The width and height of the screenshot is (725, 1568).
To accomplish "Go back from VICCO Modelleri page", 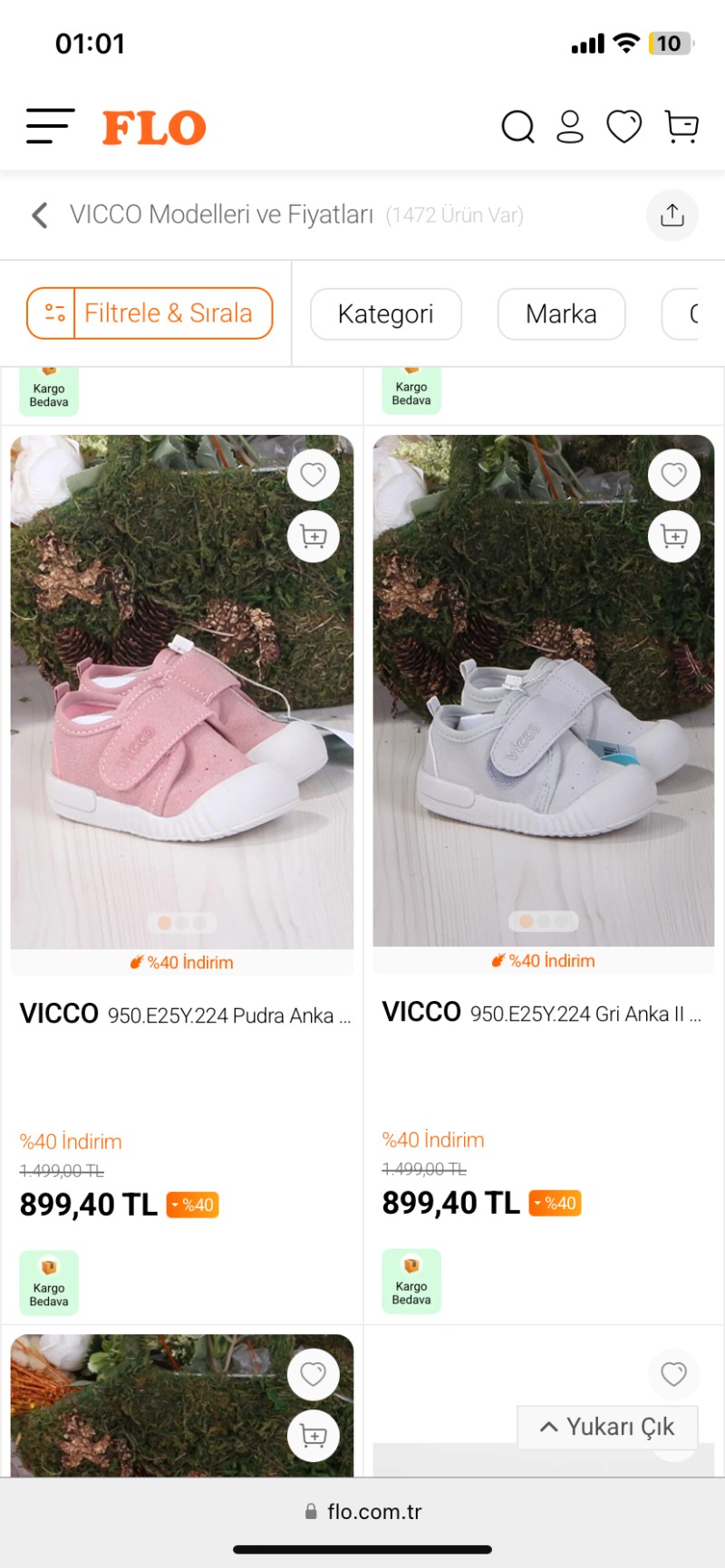I will pyautogui.click(x=39, y=215).
